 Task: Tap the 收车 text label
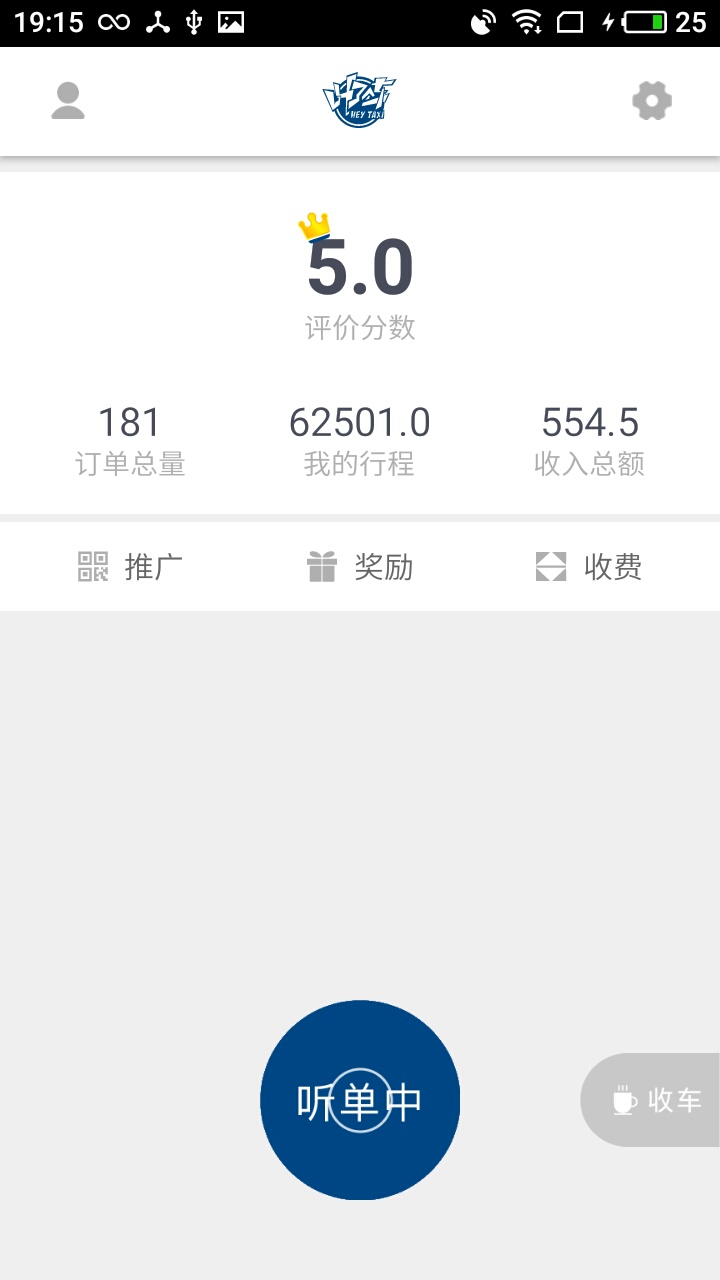pos(675,1099)
